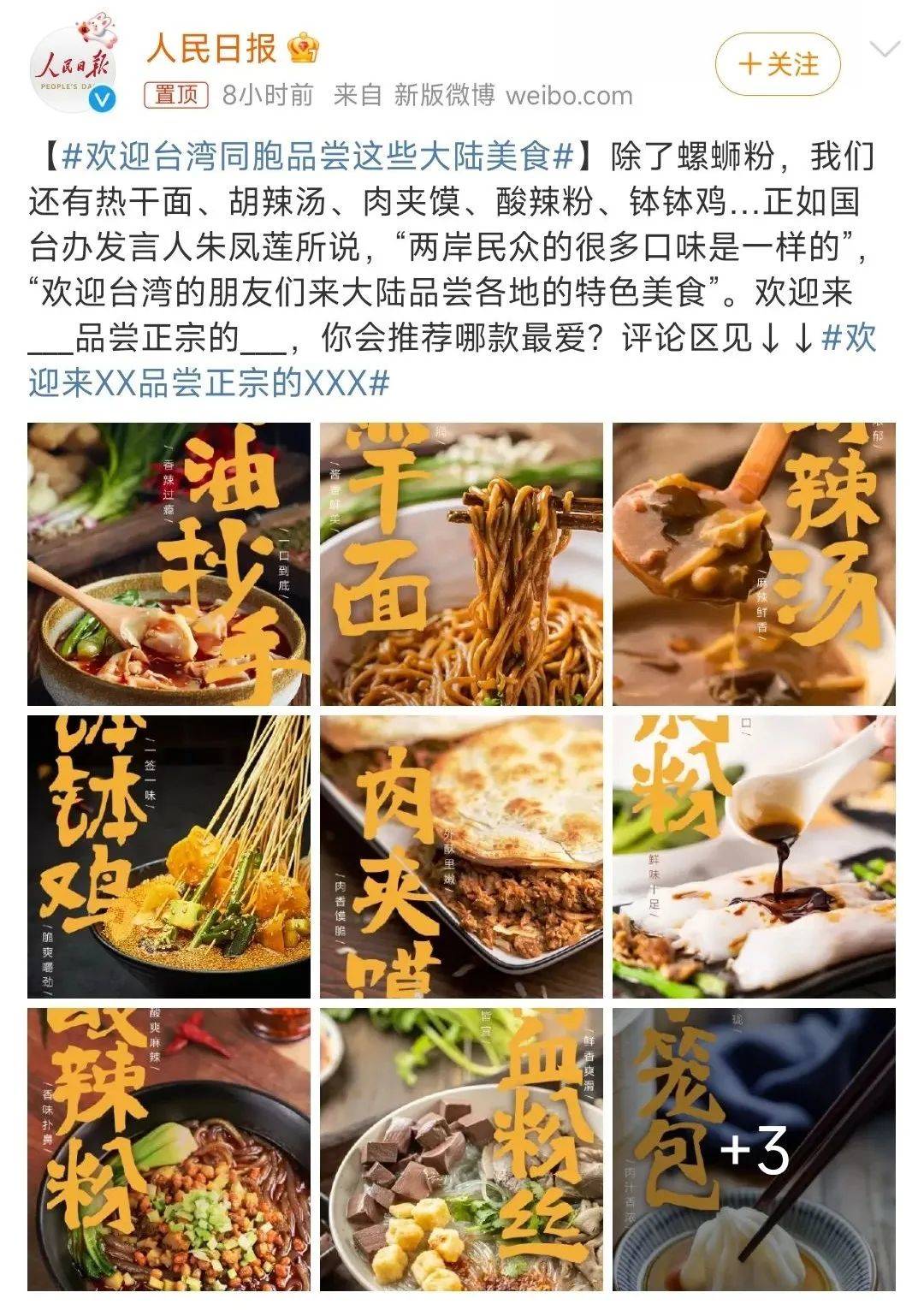
Task: Expand the post options chevron
Action: coord(884,50)
